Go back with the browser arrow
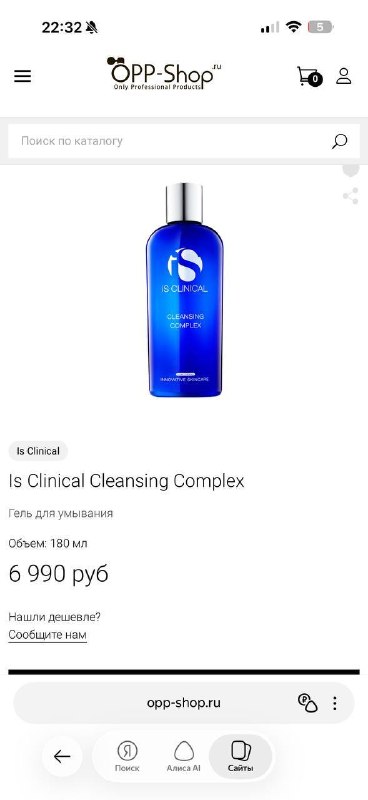The width and height of the screenshot is (368, 800). coord(62,756)
